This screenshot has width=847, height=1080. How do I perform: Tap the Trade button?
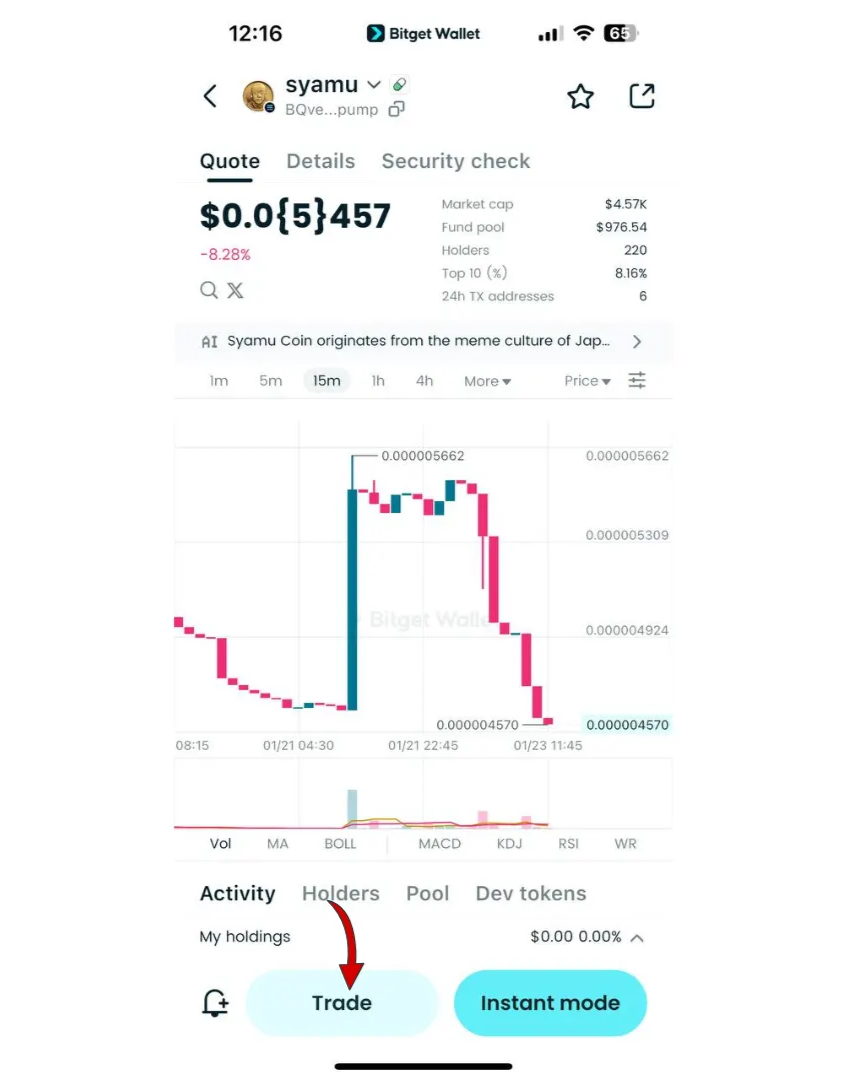[341, 1003]
